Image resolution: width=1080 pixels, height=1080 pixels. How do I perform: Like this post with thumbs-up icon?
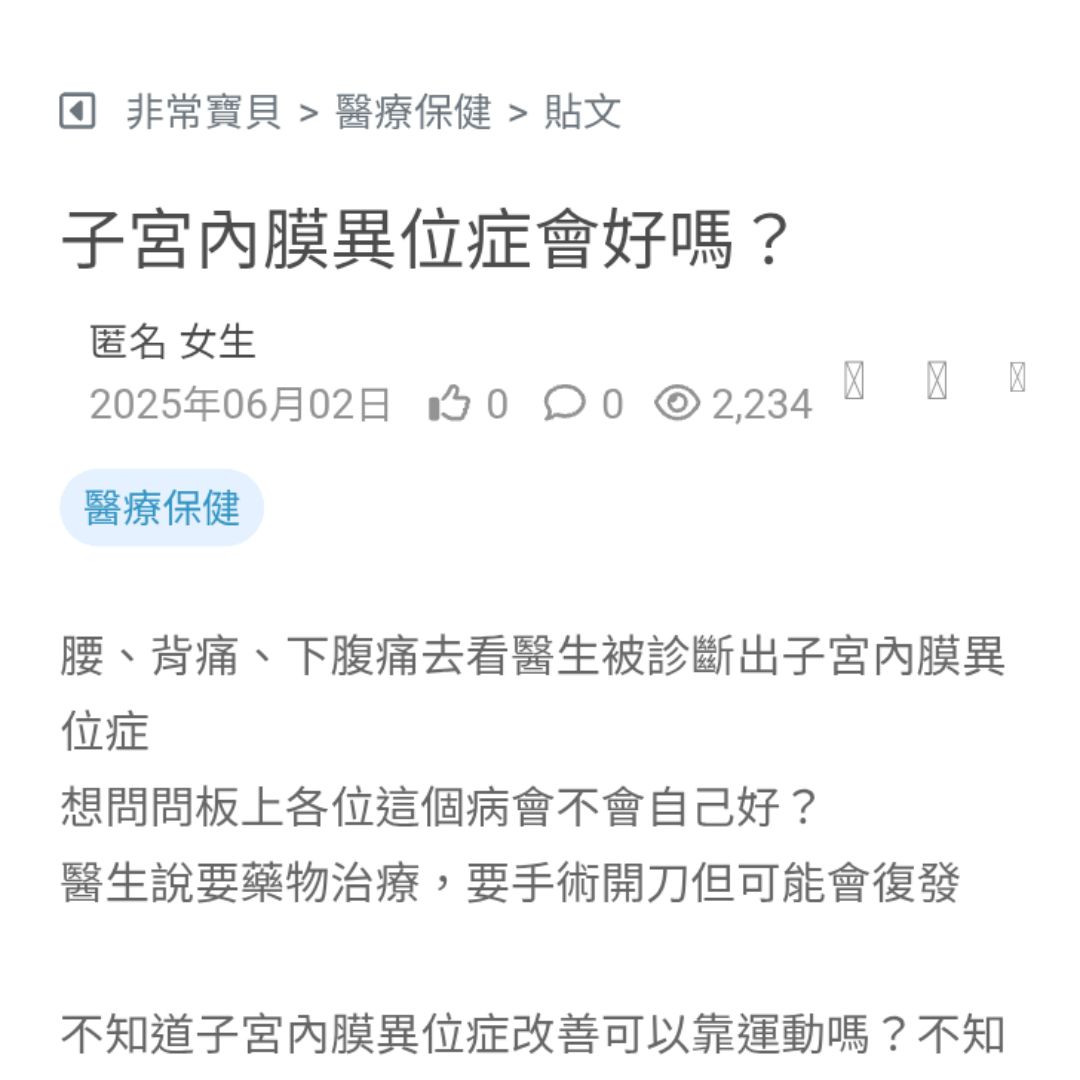(449, 404)
